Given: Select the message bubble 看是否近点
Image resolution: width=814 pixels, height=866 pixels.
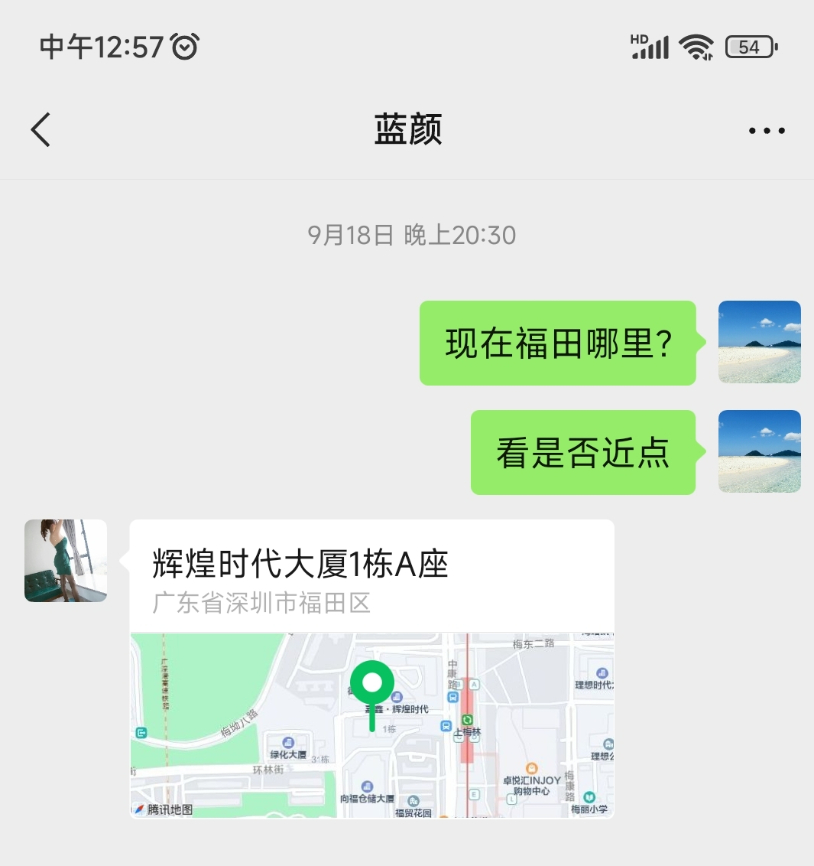Looking at the screenshot, I should 583,452.
